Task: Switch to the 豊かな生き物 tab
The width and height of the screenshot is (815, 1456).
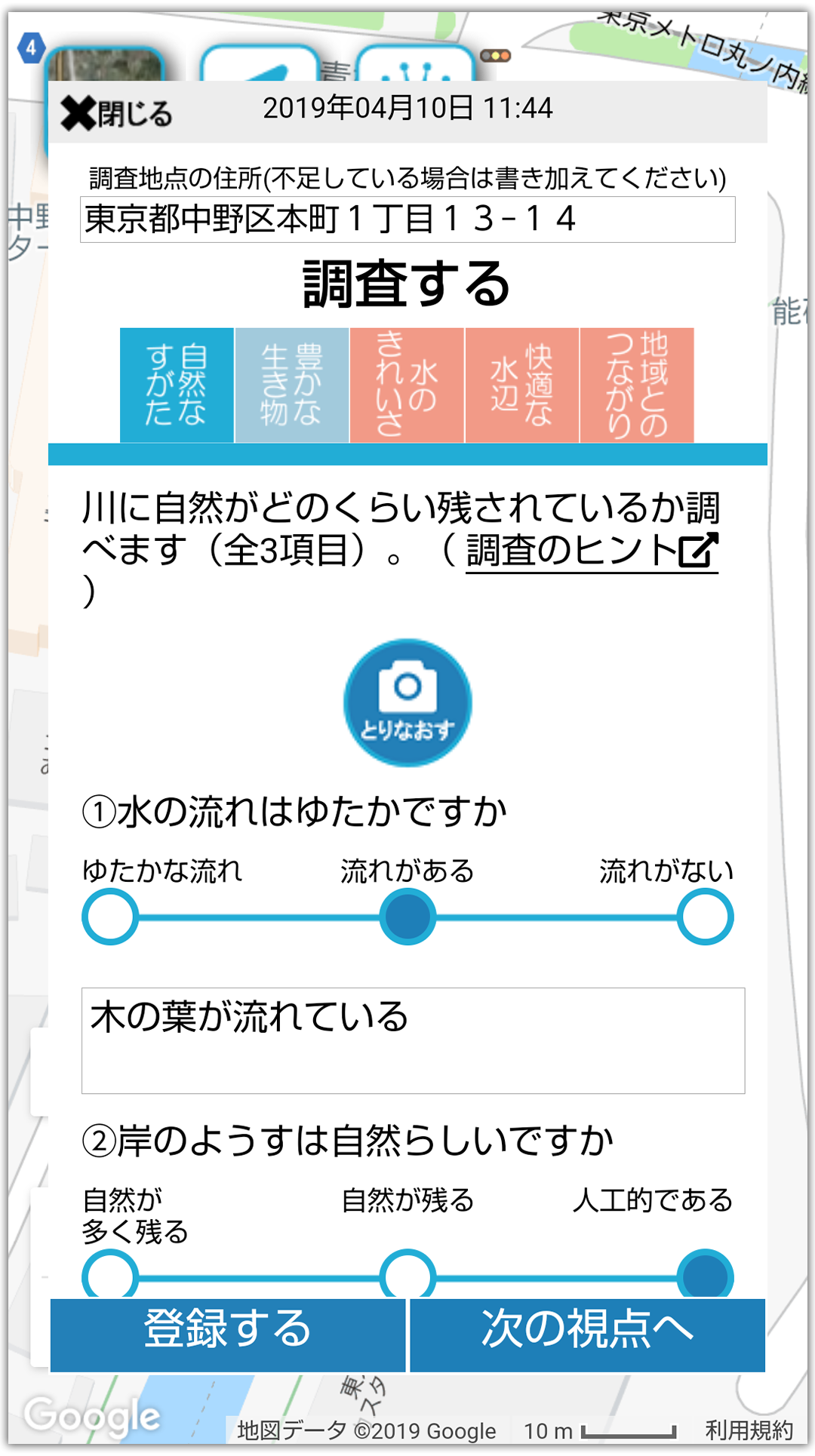Action: pyautogui.click(x=292, y=385)
